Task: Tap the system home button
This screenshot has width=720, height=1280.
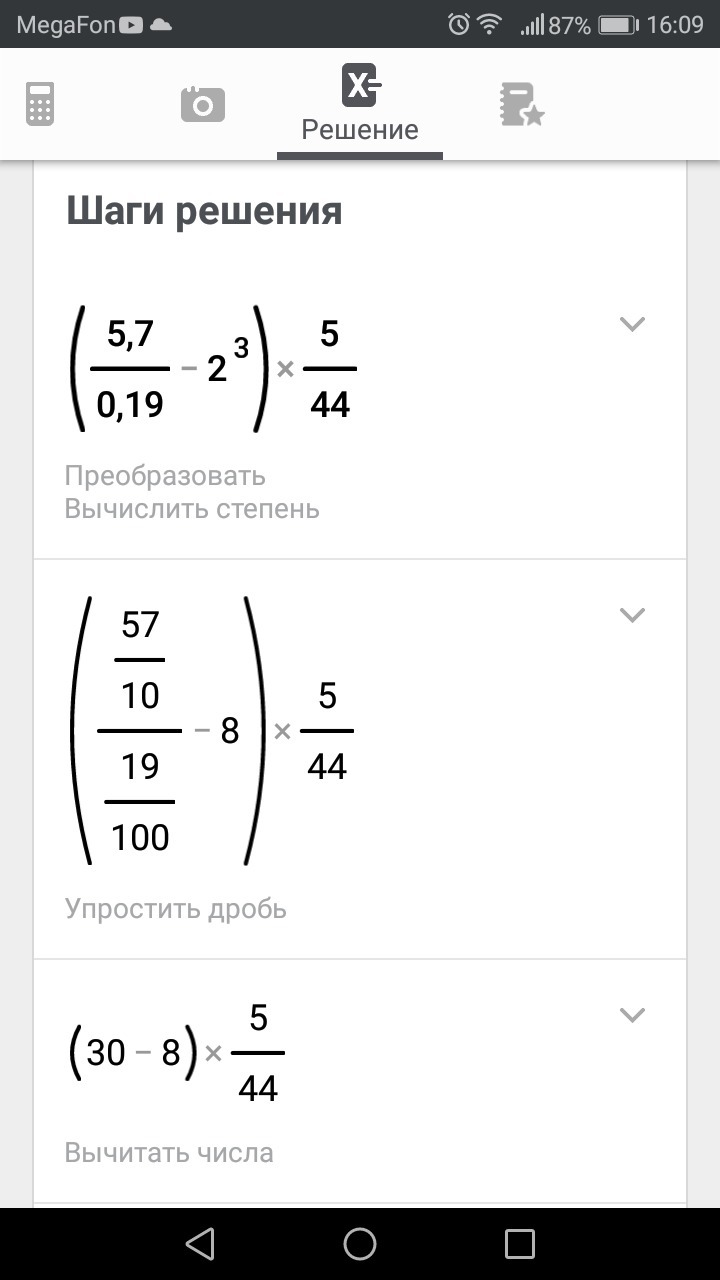Action: (360, 1243)
